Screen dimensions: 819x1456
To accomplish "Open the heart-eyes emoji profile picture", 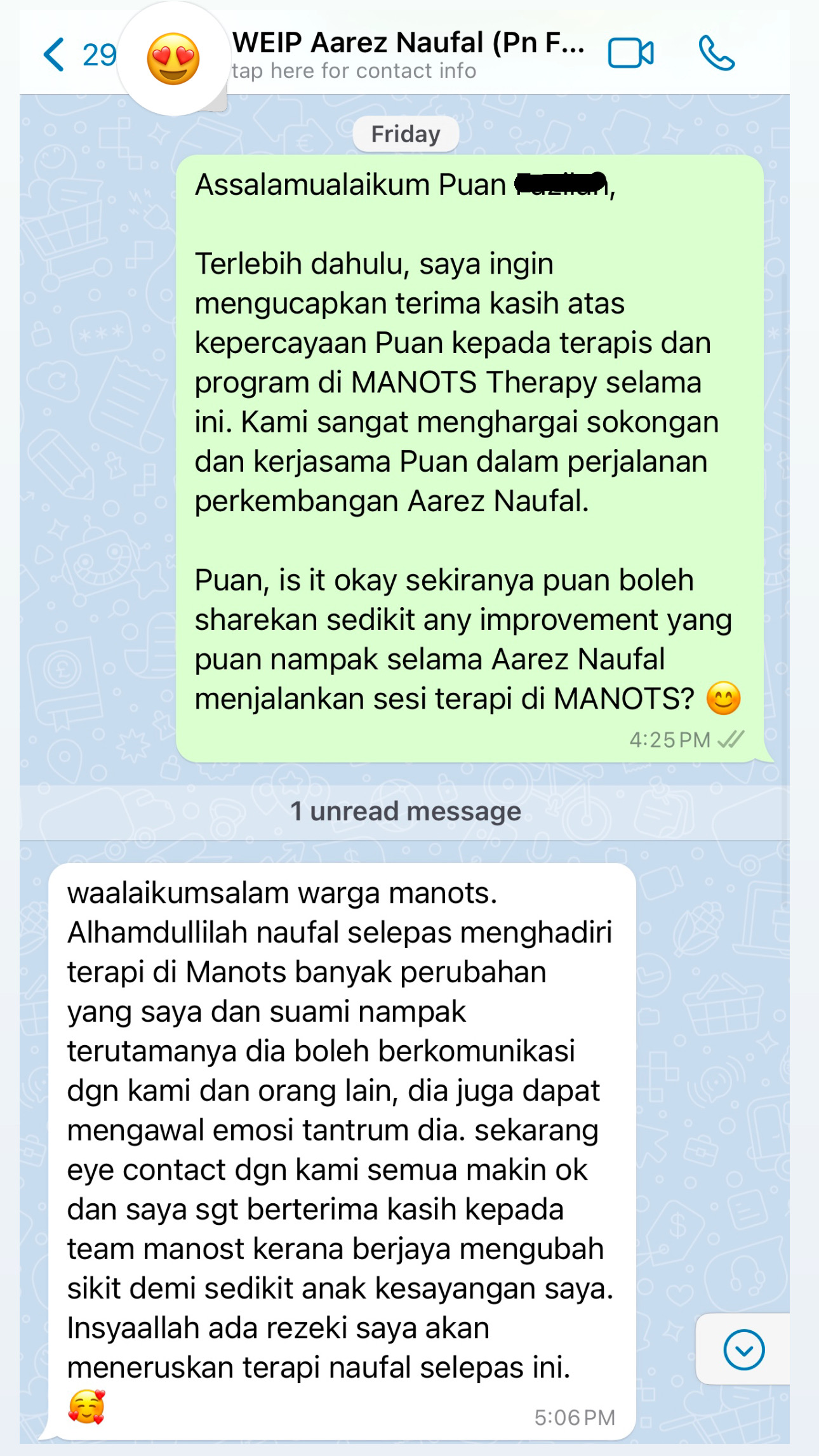I will click(x=173, y=58).
